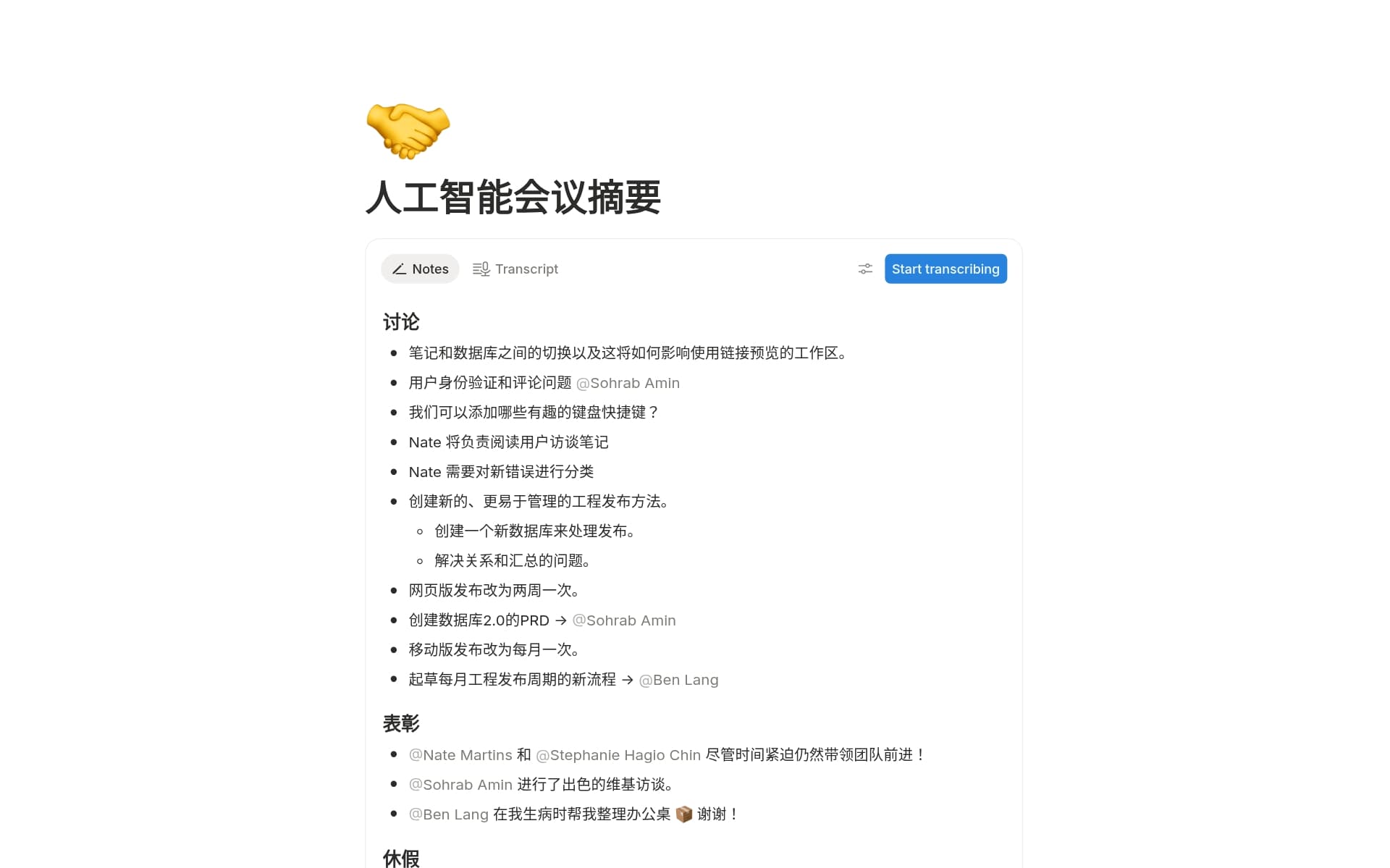Switch to the Transcript tab
The height and width of the screenshot is (868, 1390).
515,269
